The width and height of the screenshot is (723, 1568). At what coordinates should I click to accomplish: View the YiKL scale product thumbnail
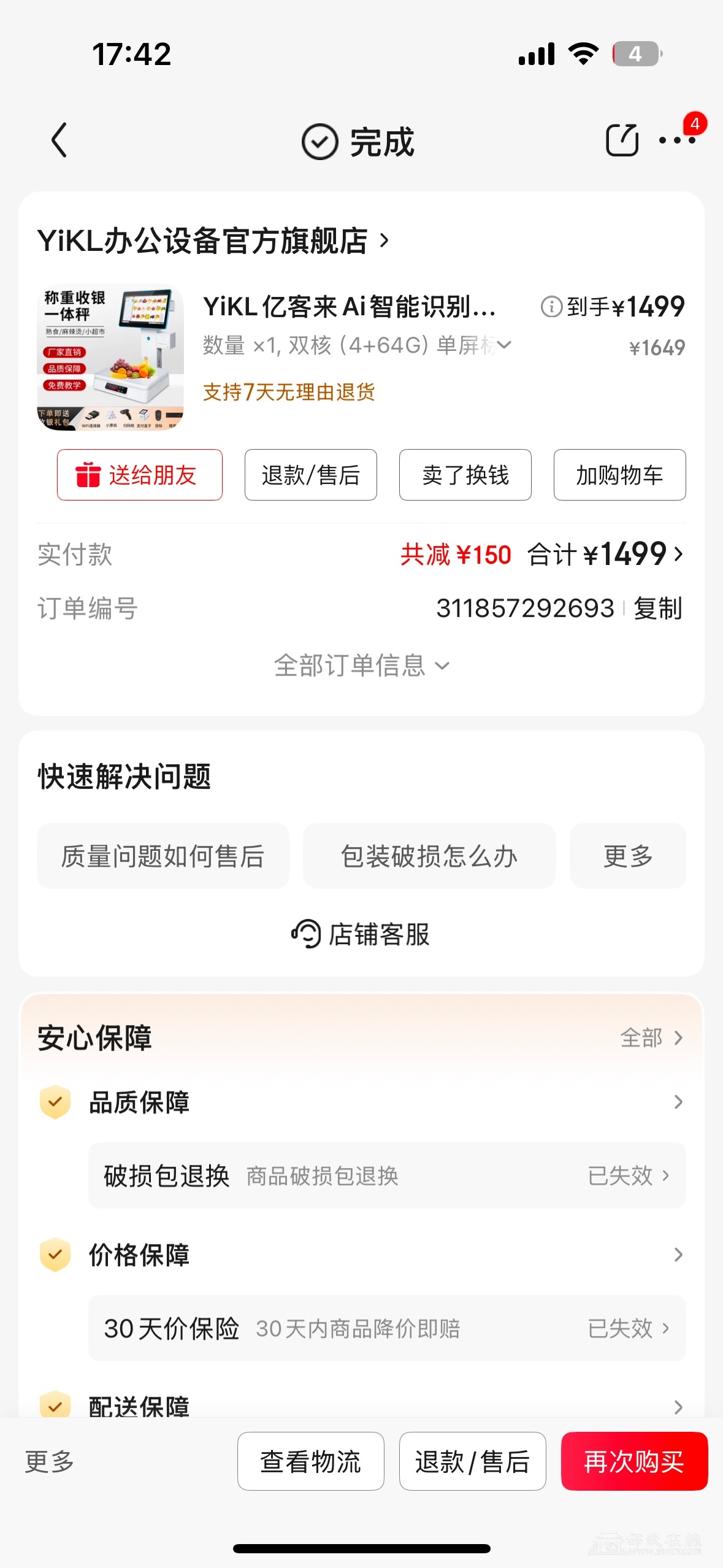[x=110, y=358]
